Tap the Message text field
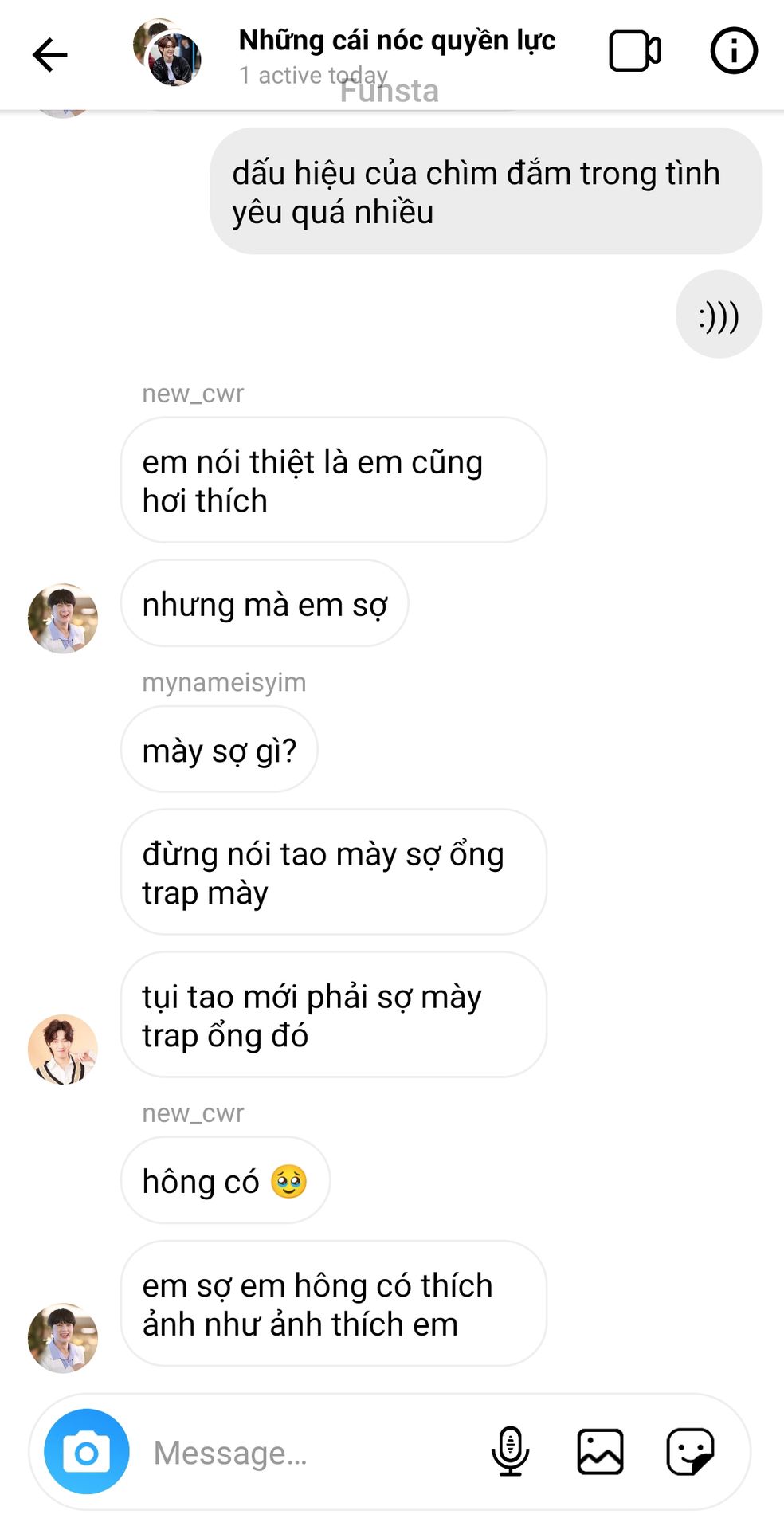 [x=311, y=1452]
